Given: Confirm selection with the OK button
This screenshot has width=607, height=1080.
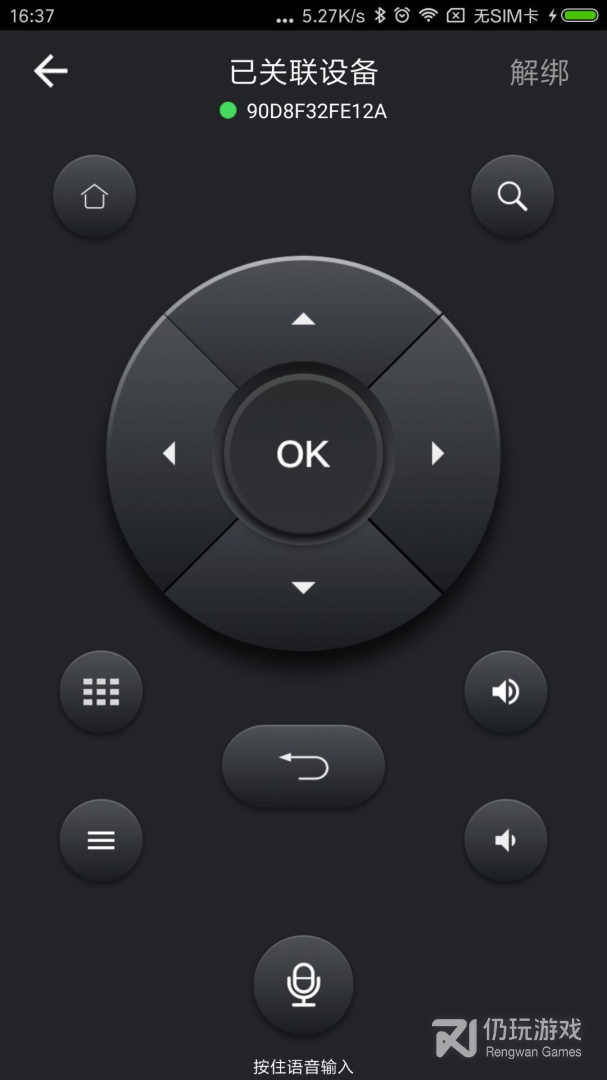Looking at the screenshot, I should (303, 454).
